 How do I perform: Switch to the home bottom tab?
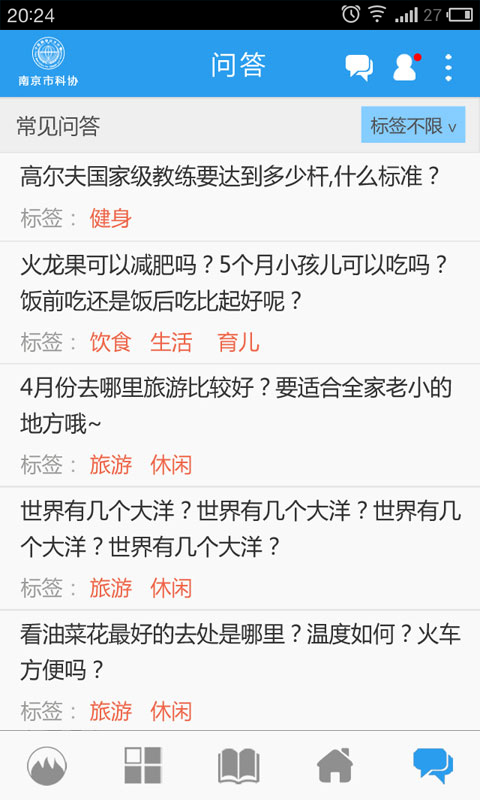pos(335,765)
